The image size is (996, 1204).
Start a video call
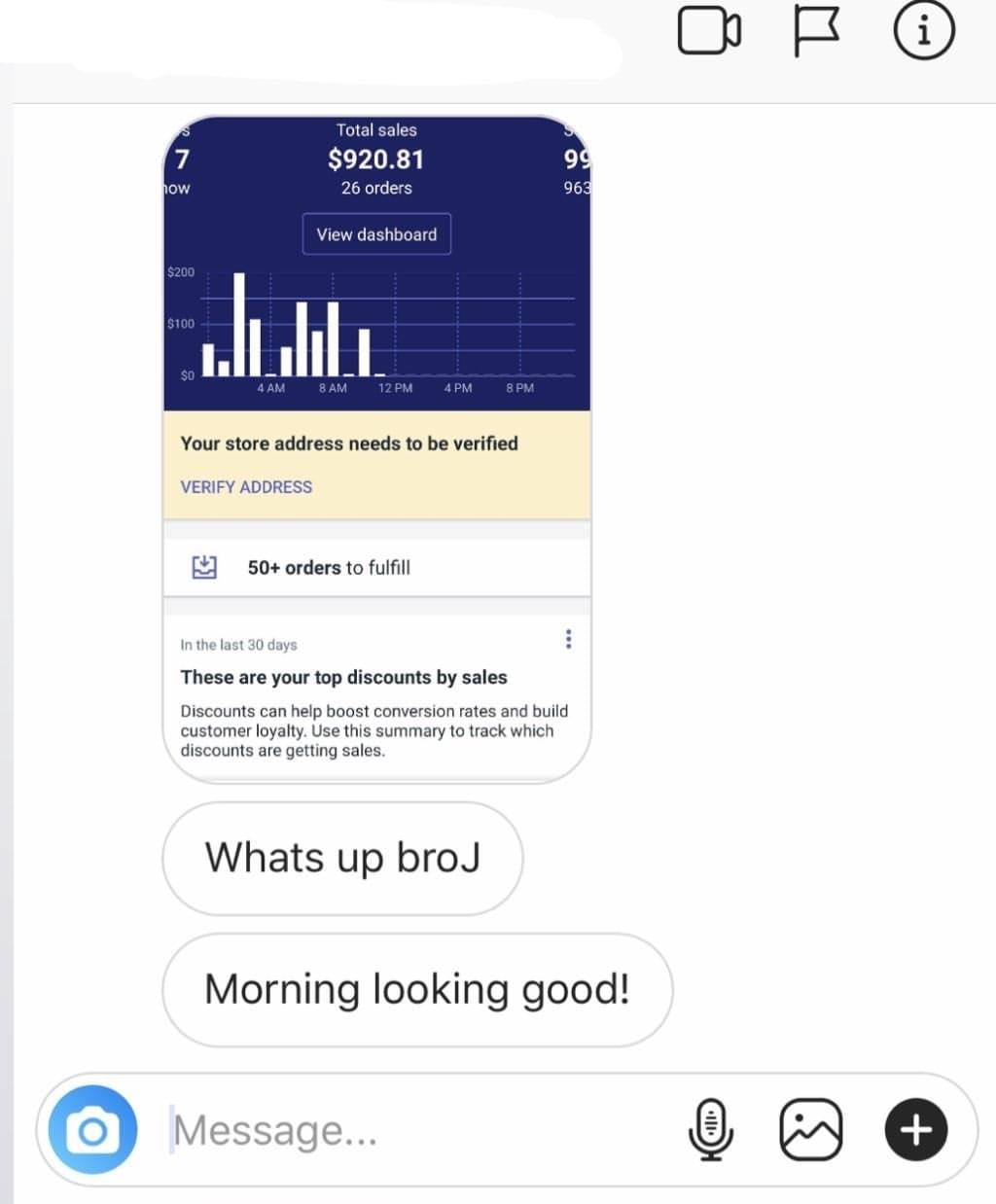pos(709,32)
